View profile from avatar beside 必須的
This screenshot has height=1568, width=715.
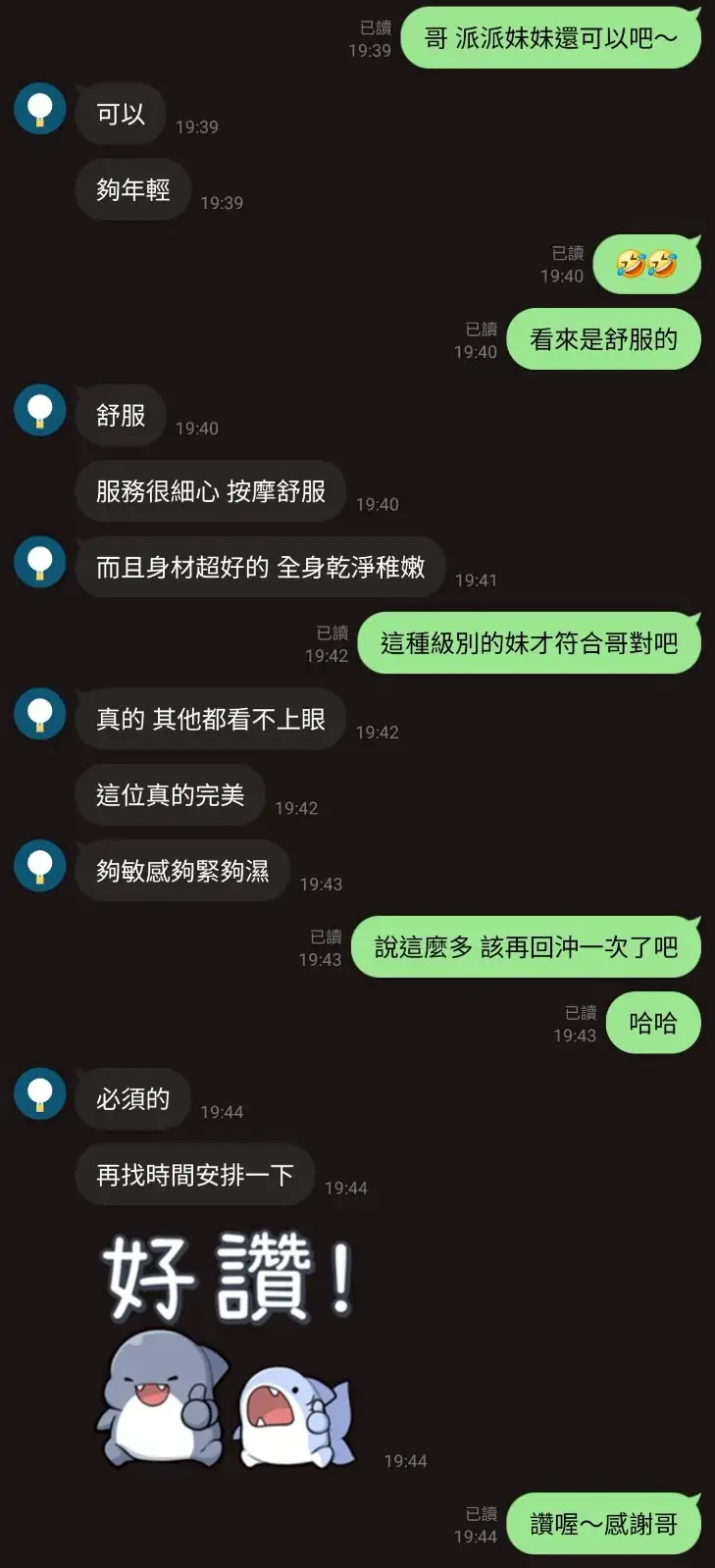pos(39,1093)
